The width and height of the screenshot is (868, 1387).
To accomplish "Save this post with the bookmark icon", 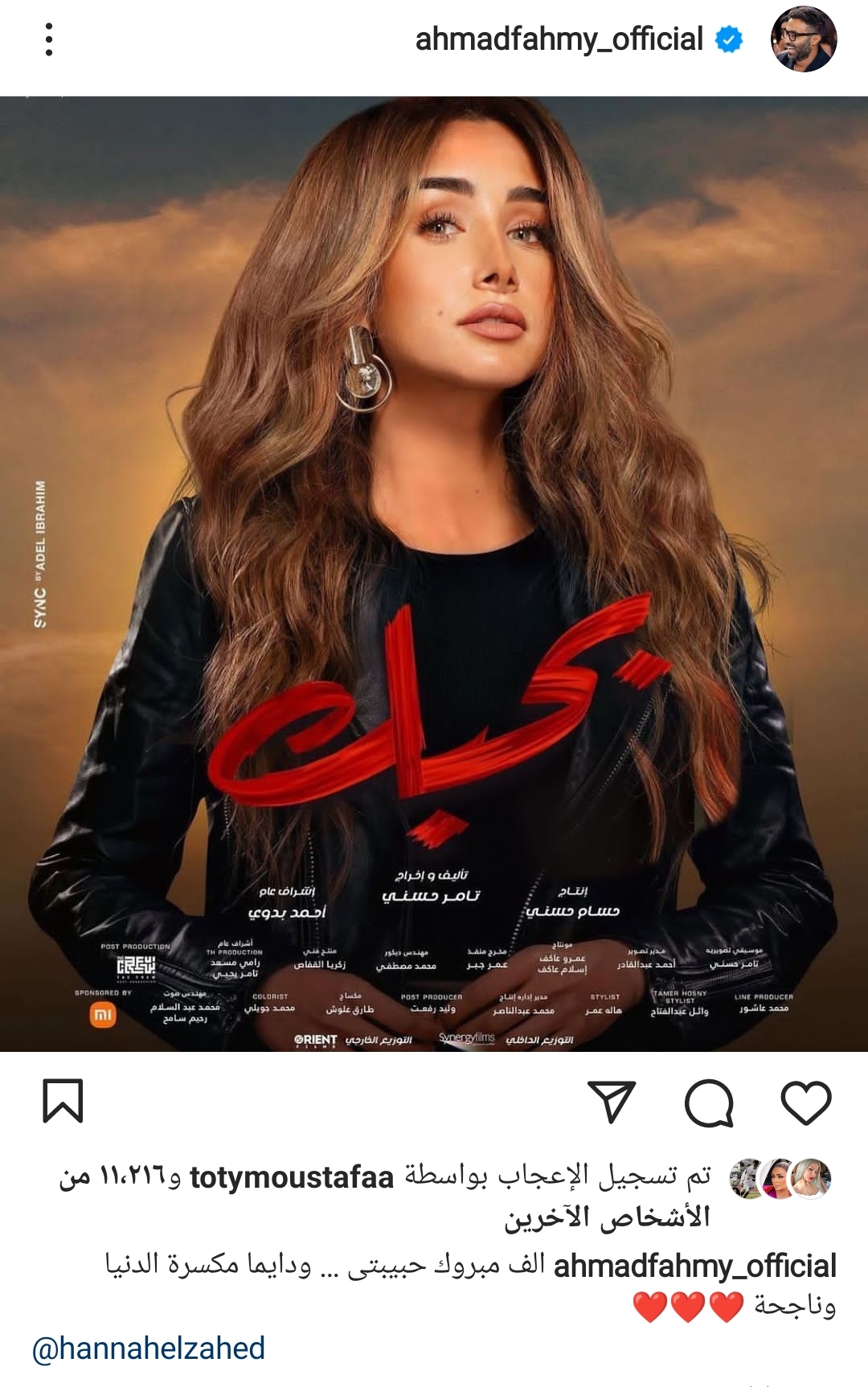I will point(63,1101).
